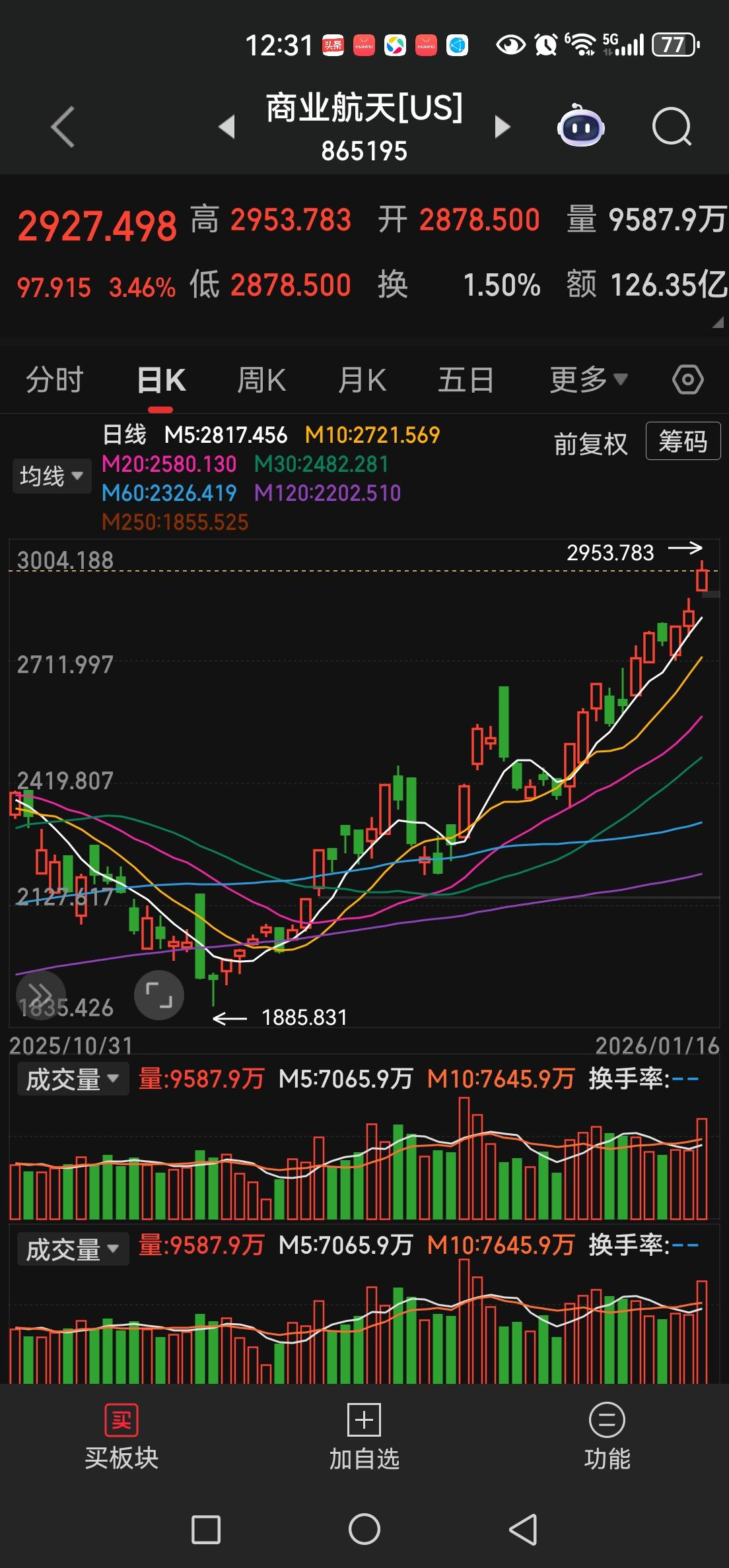
Task: Toggle 前复权 price adjustment mode
Action: 590,443
